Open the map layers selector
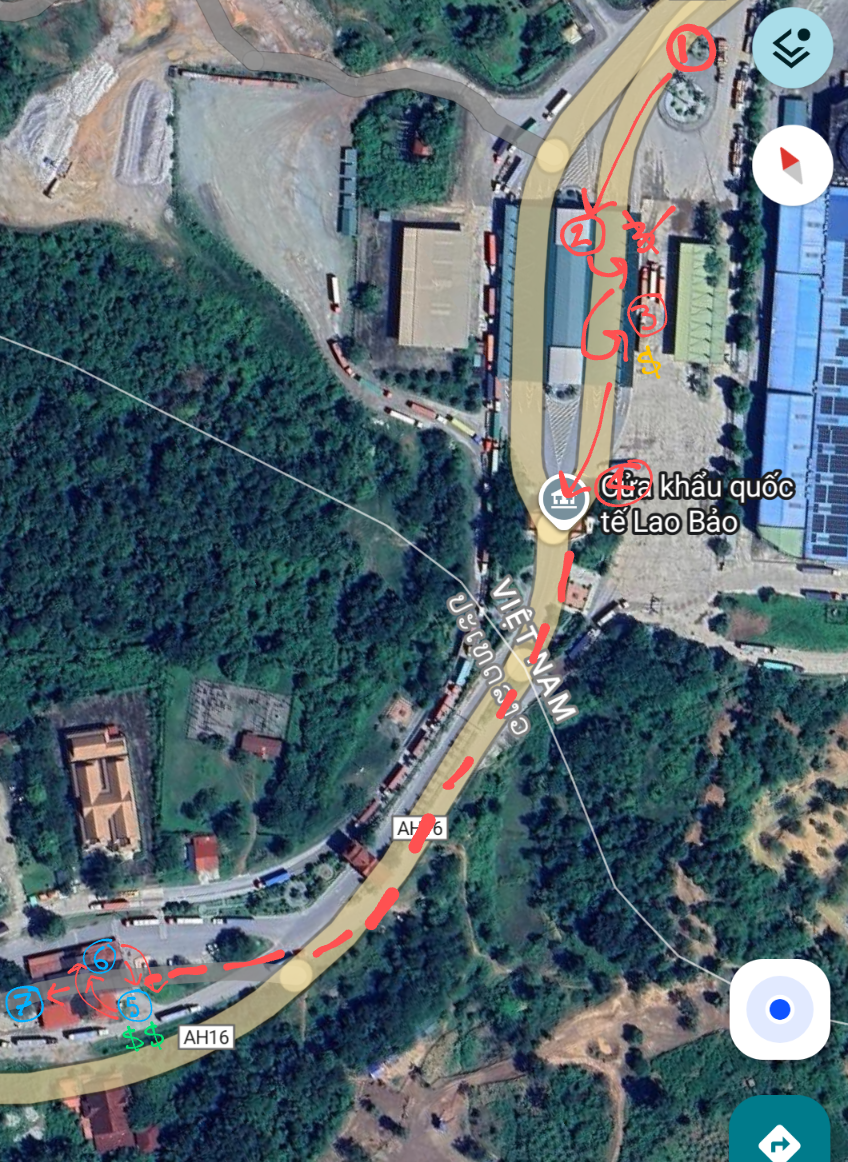The image size is (848, 1162). 792,46
